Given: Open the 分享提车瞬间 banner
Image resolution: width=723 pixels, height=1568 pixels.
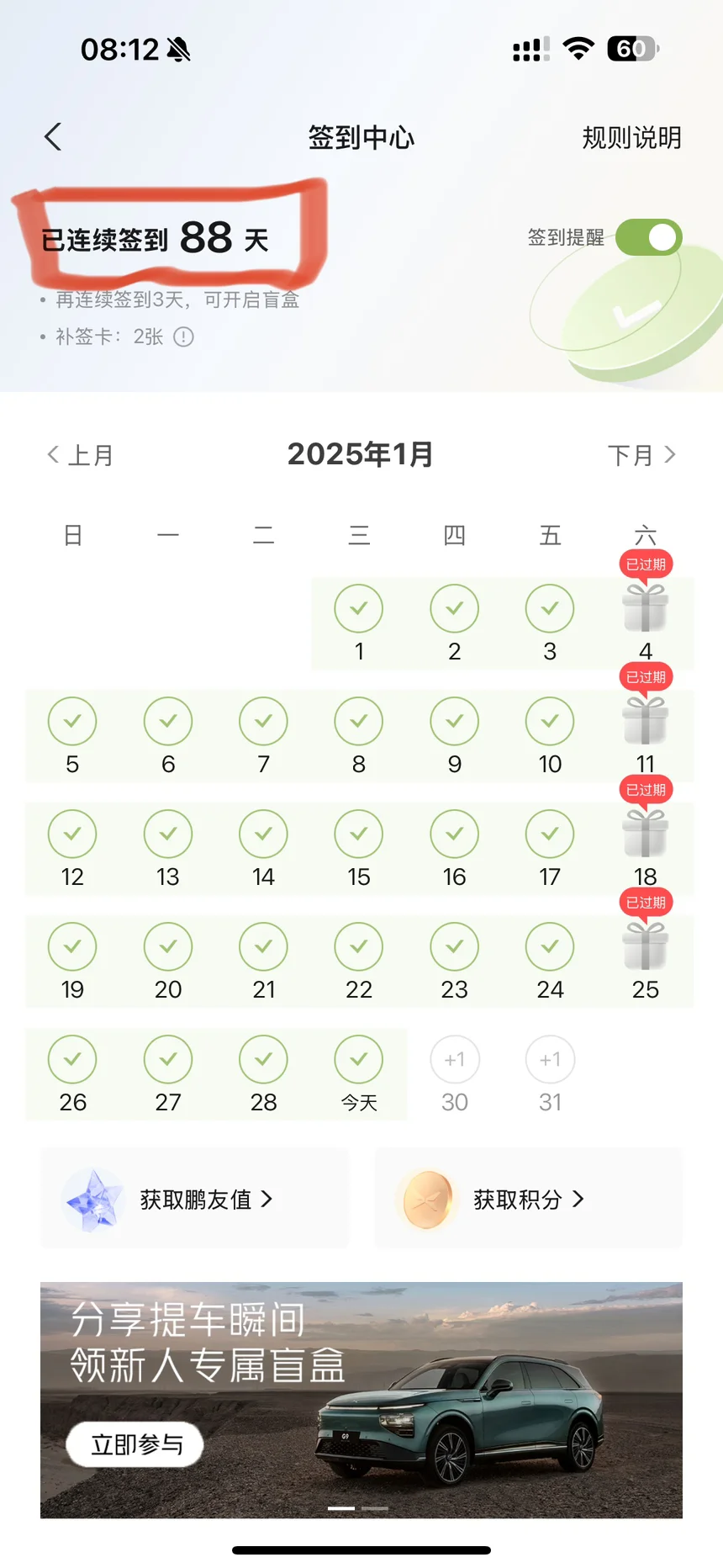Looking at the screenshot, I should pos(361,1400).
